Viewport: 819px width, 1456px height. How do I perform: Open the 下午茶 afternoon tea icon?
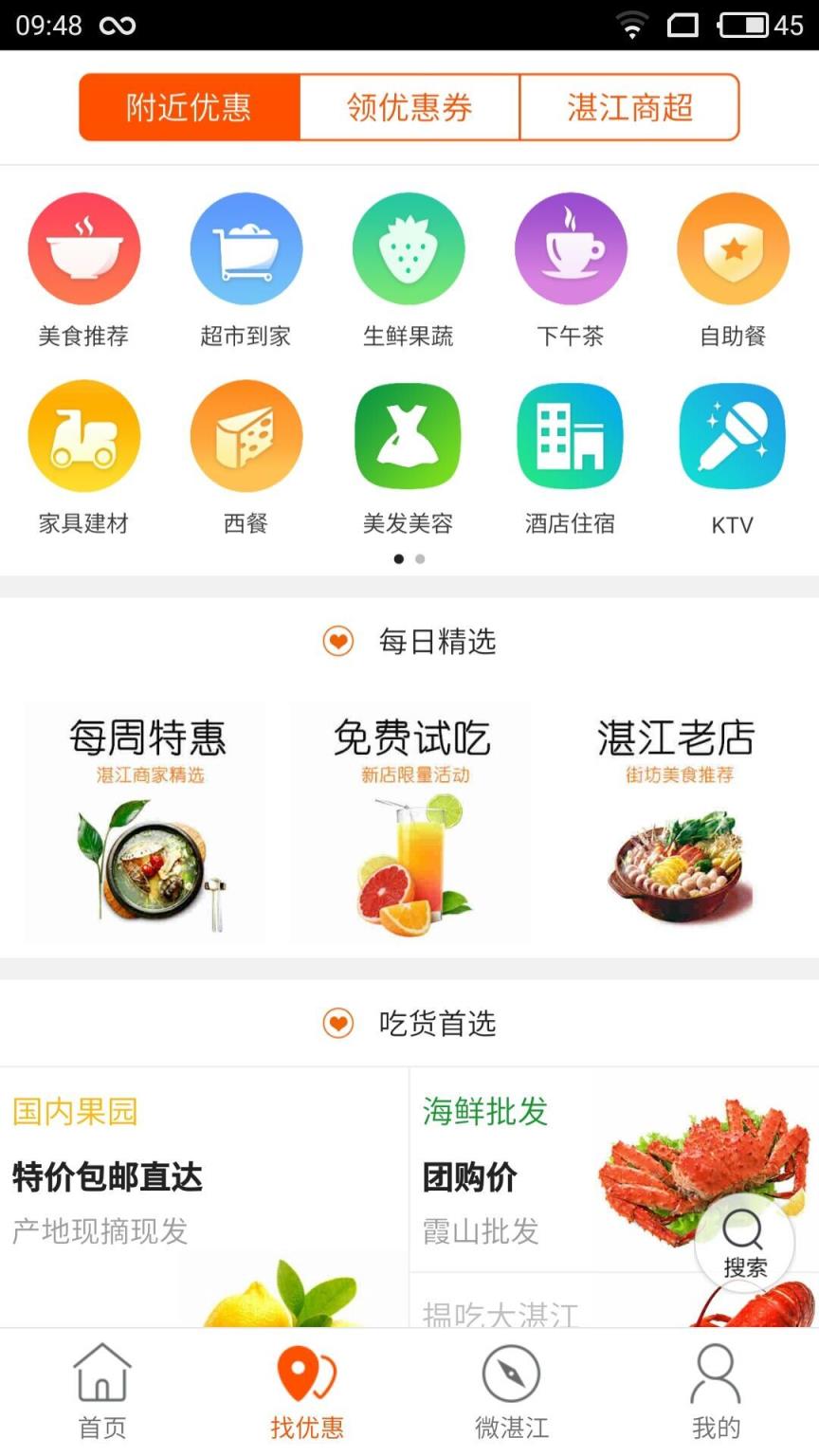[572, 247]
